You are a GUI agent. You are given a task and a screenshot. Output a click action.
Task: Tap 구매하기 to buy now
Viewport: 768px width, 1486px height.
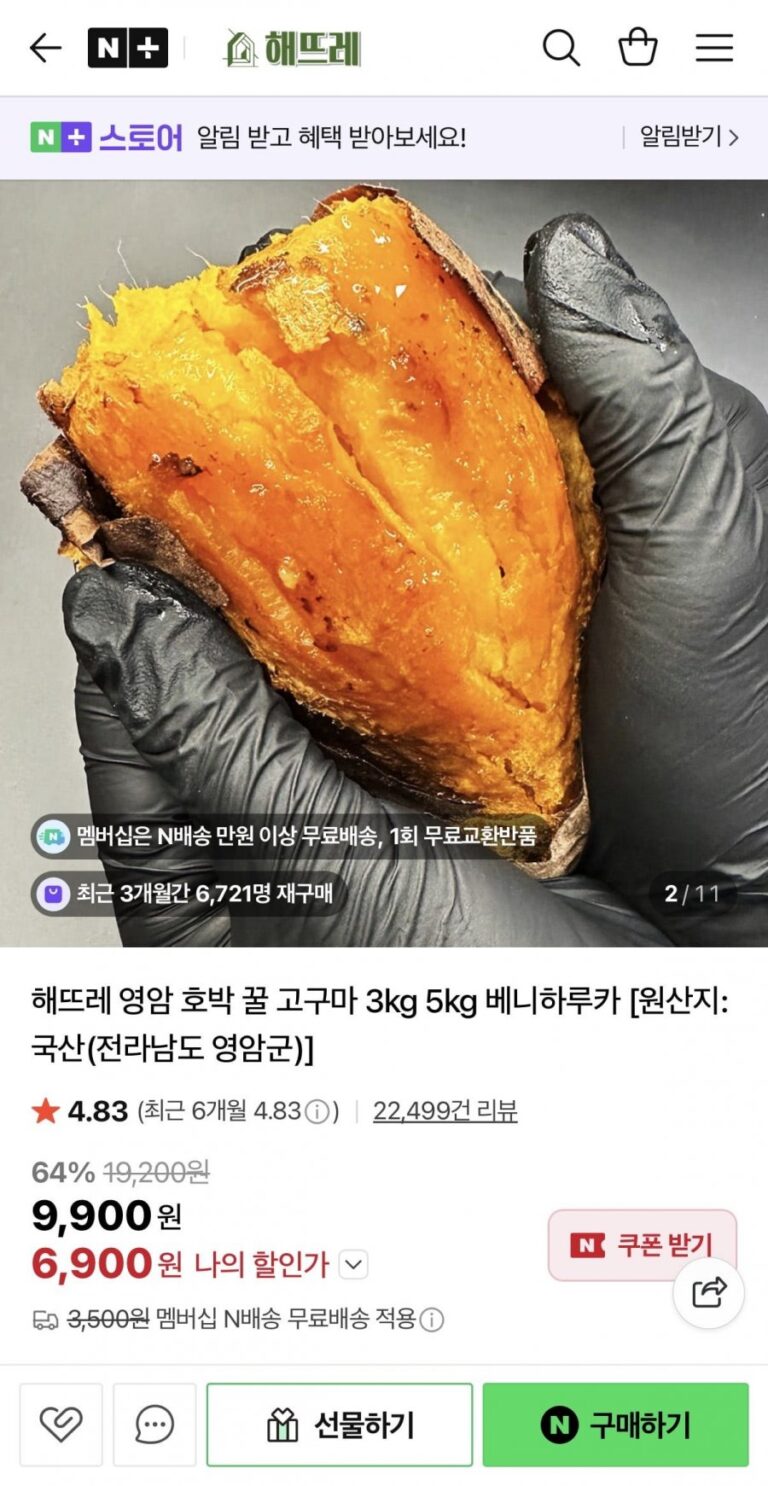click(615, 1424)
